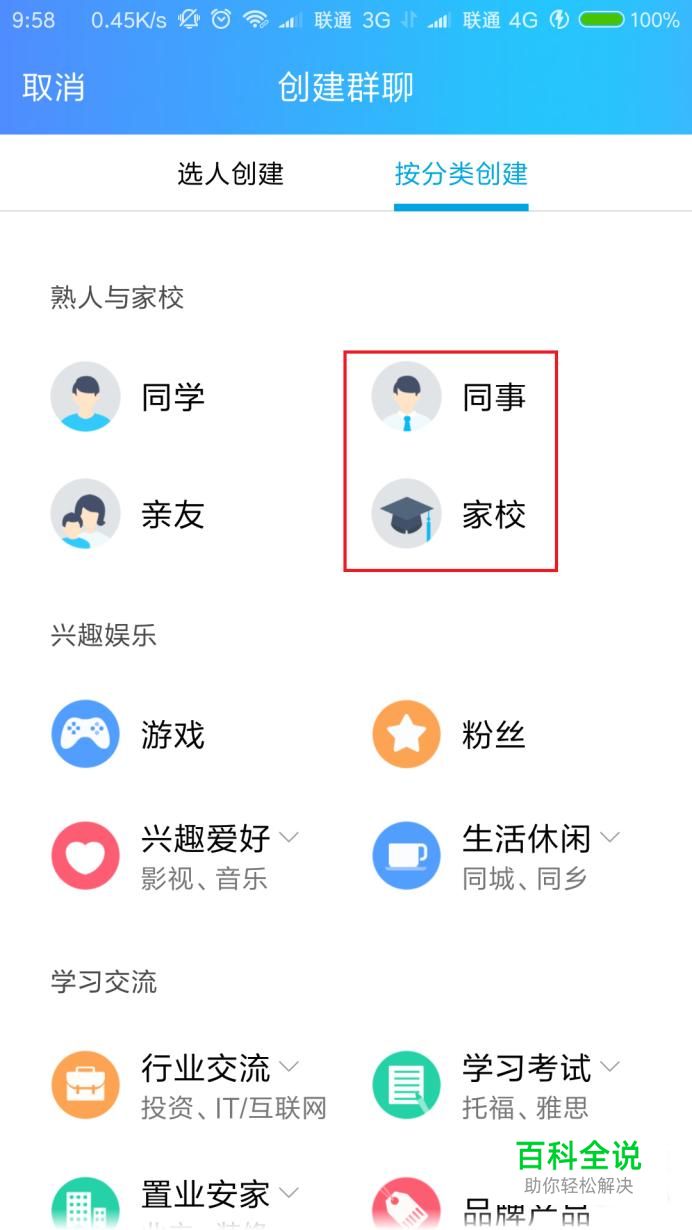Screen dimensions: 692x1230
Task: Choose the 同事 group category
Action: [449, 397]
